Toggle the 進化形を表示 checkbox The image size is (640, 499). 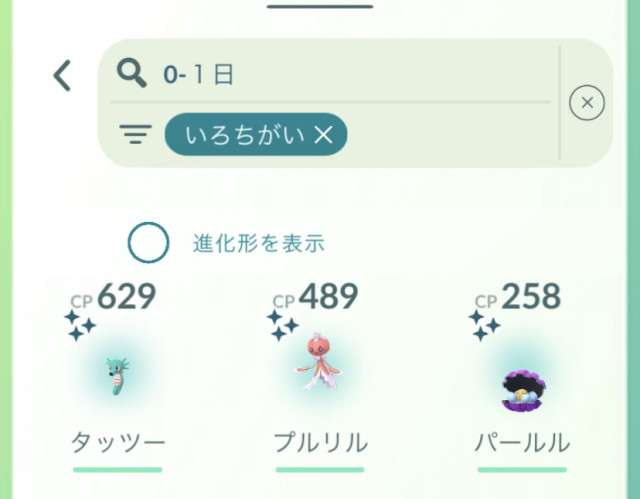click(x=147, y=242)
